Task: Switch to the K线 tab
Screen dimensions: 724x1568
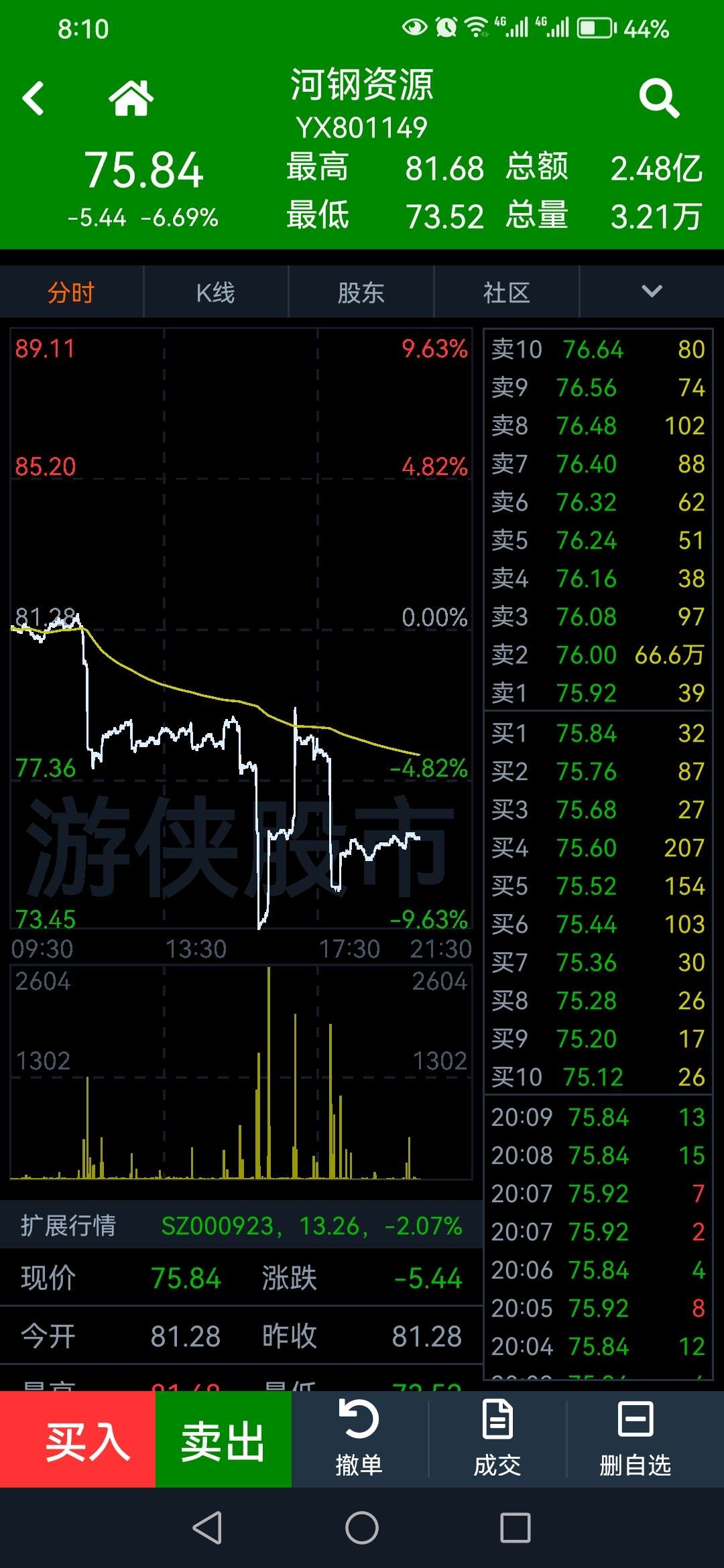Action: (x=216, y=292)
